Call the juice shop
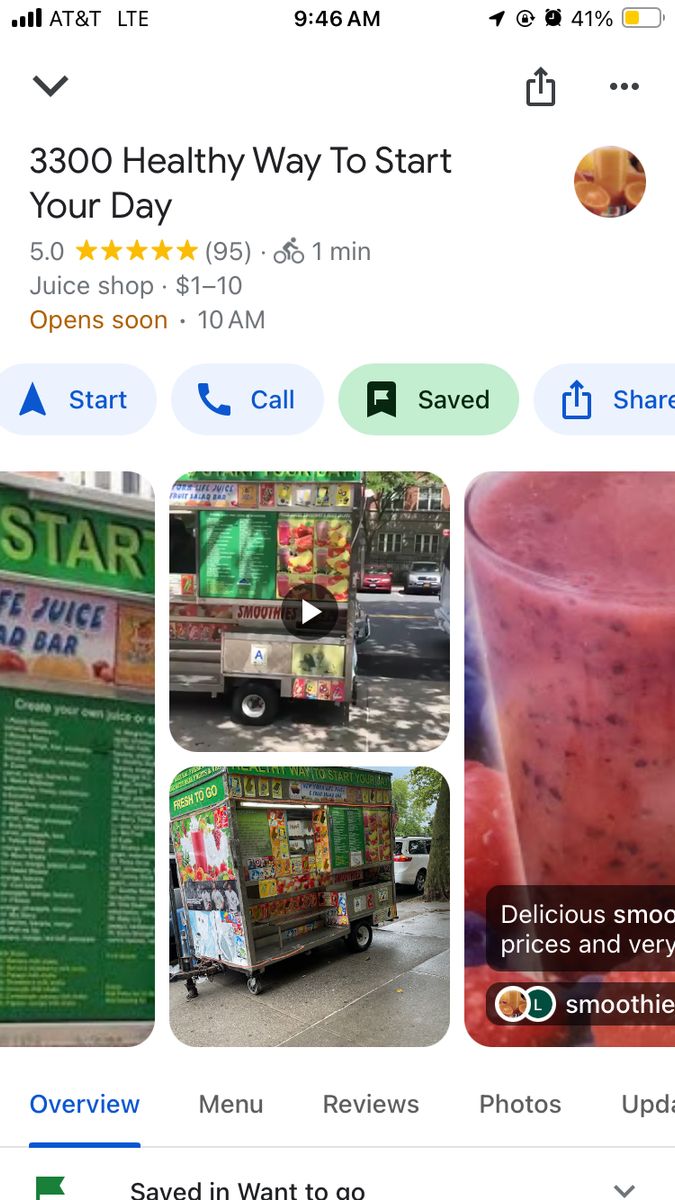675x1200 pixels. click(247, 400)
